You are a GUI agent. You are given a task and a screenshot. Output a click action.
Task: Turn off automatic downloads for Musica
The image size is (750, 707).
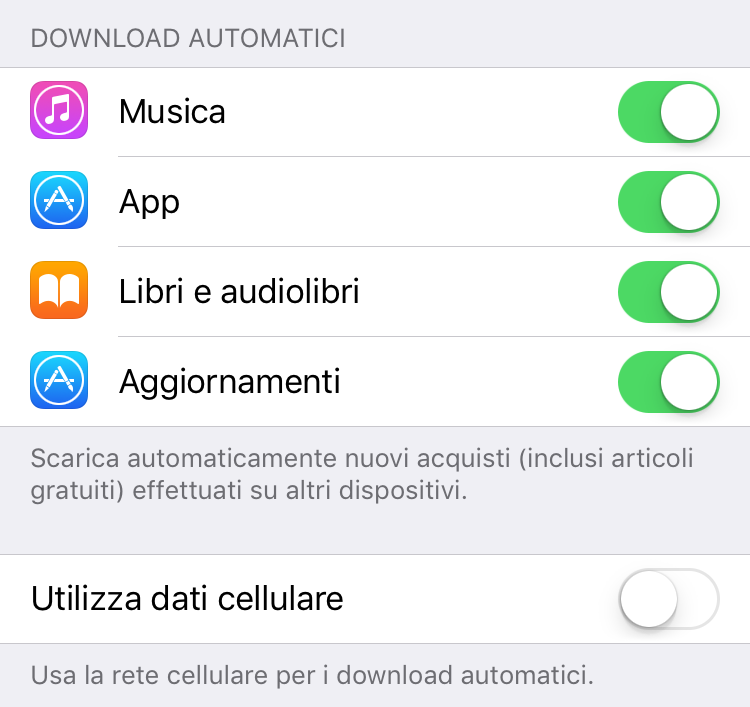coord(669,112)
